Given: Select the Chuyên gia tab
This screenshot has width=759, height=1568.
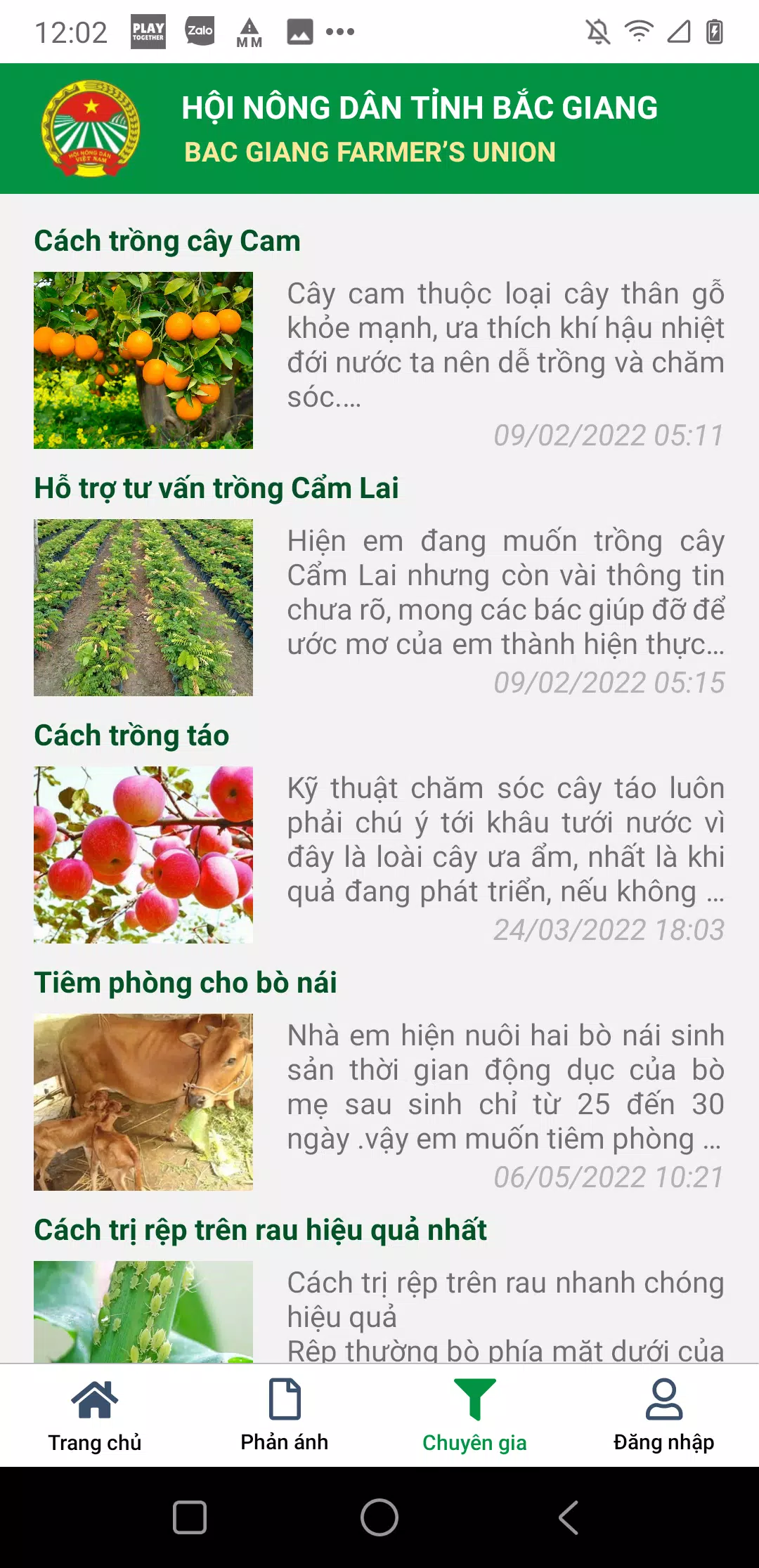Looking at the screenshot, I should coord(474,1416).
